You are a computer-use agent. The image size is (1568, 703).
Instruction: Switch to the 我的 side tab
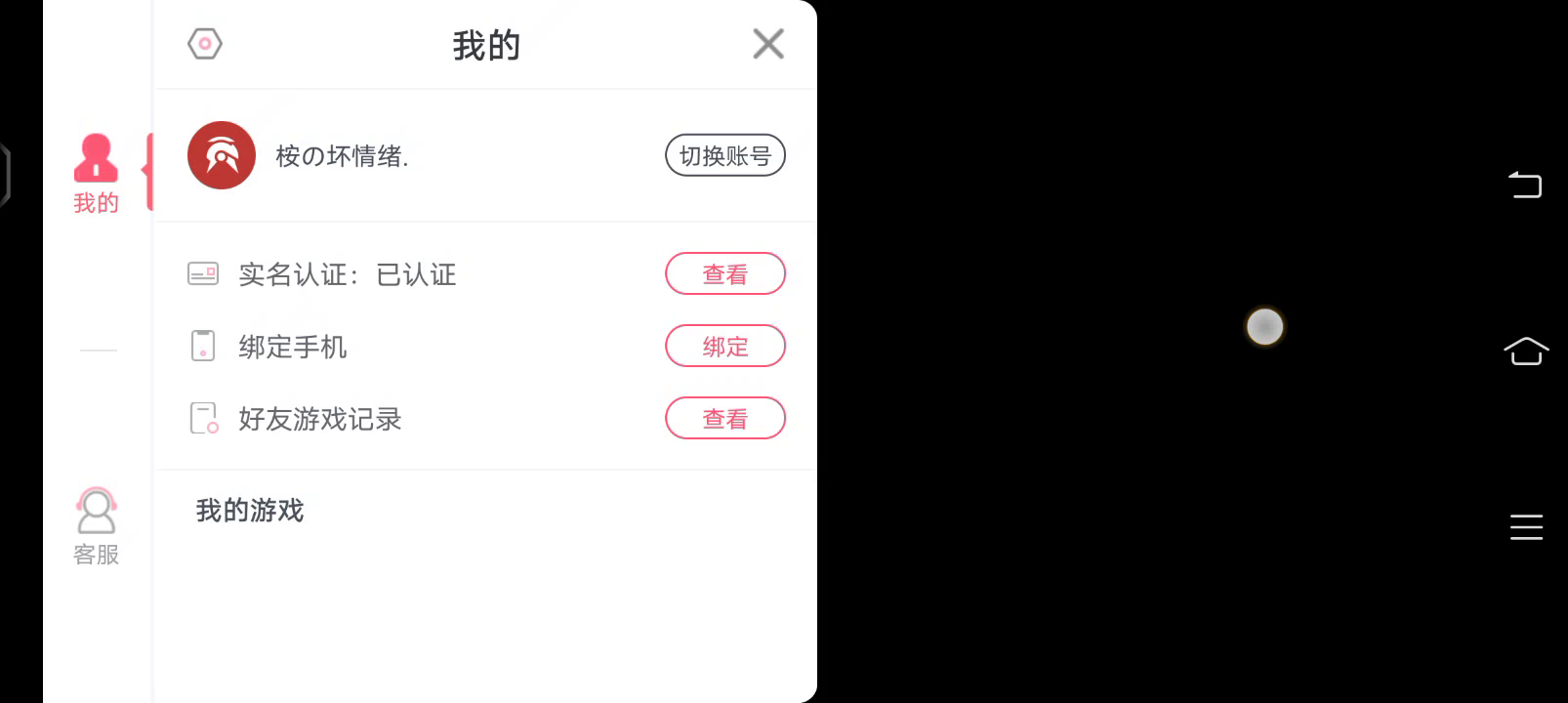pos(96,174)
